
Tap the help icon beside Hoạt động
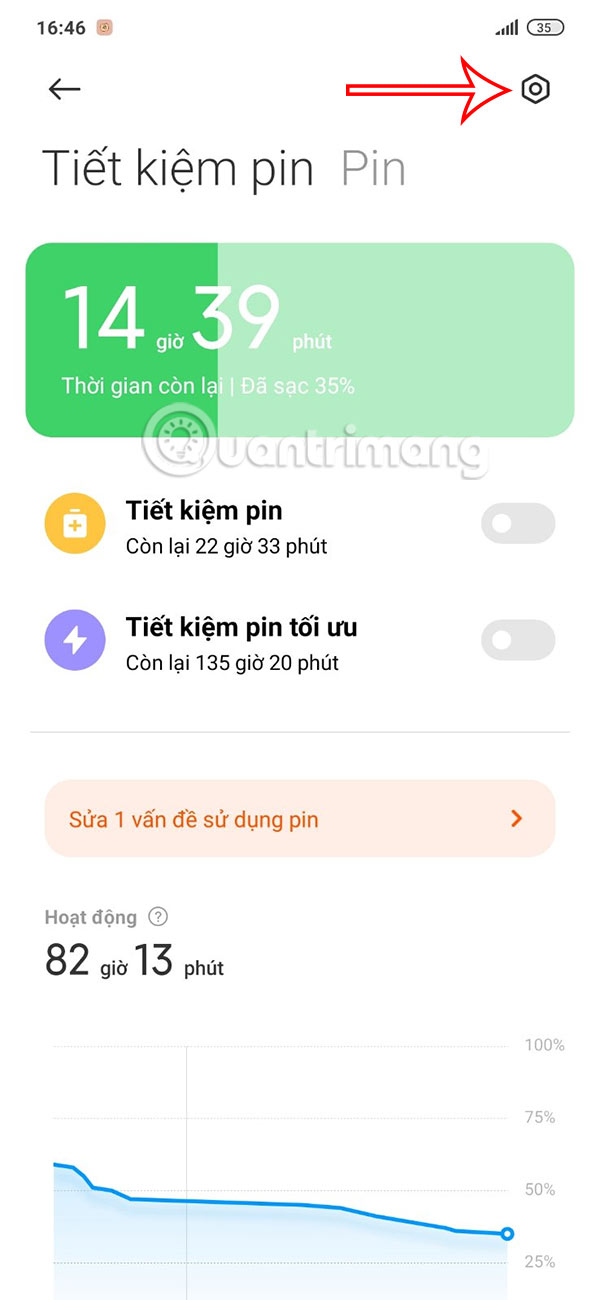tap(156, 916)
